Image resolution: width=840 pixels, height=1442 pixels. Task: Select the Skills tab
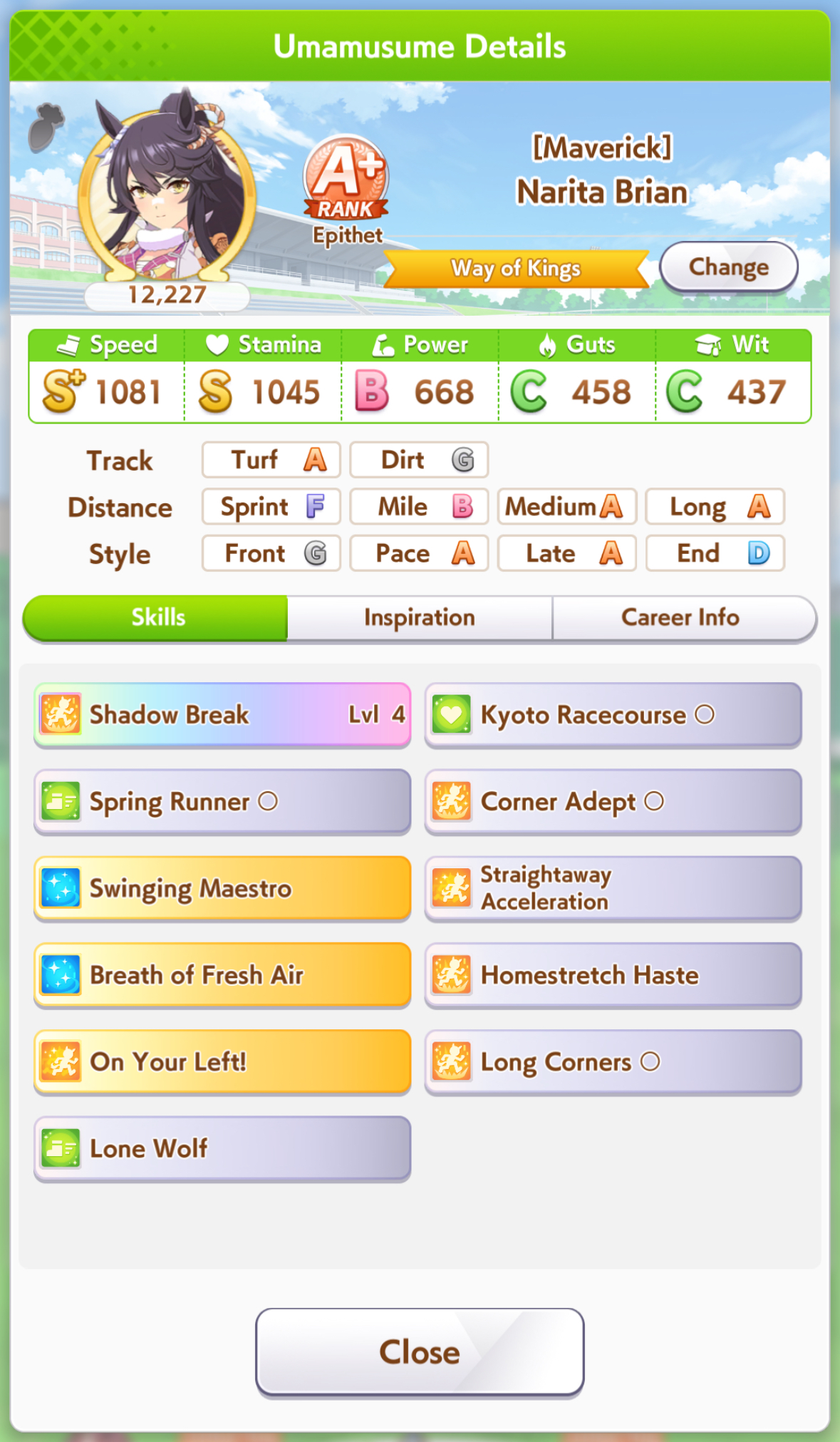click(x=157, y=617)
